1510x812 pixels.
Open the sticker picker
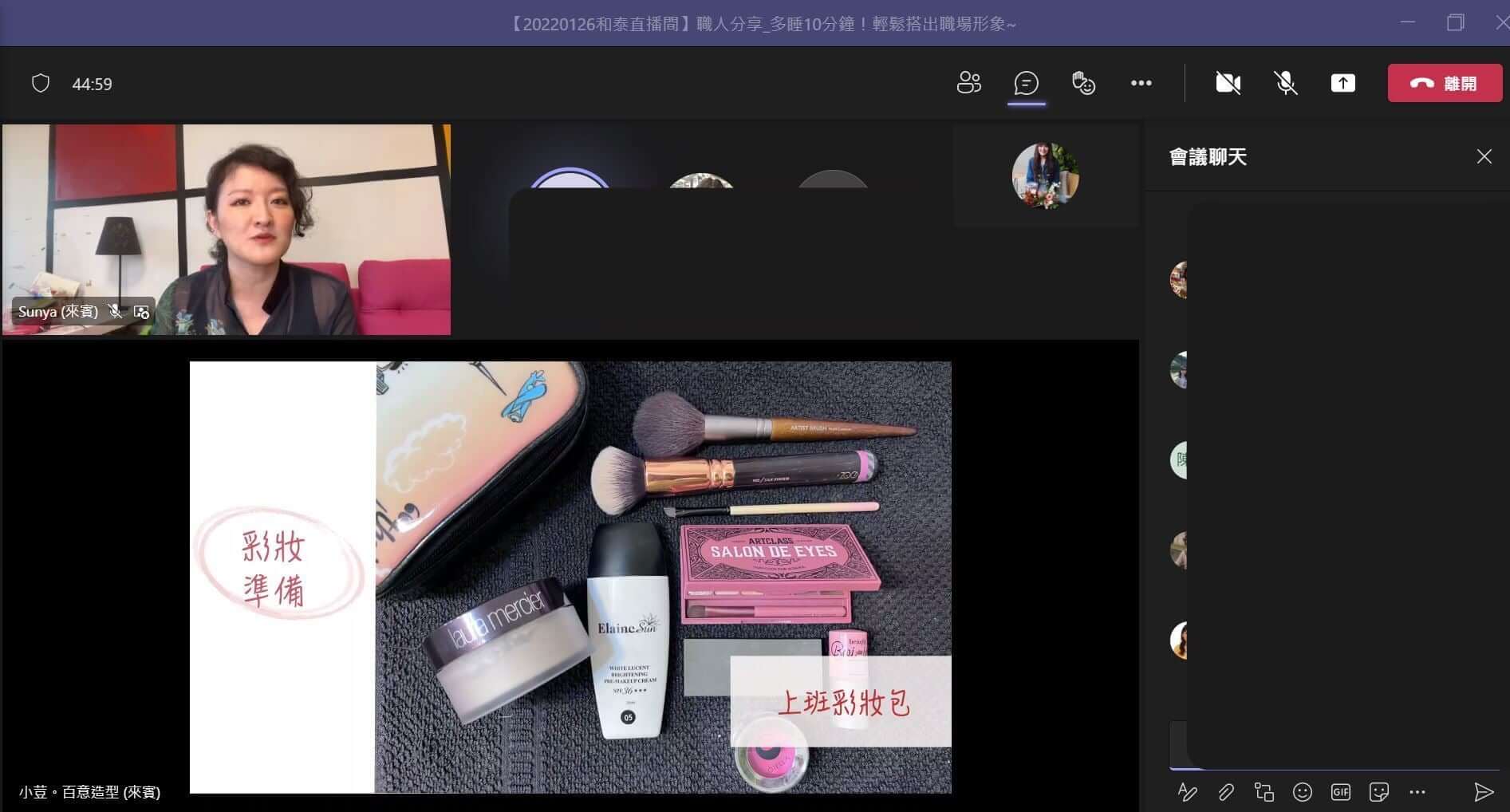(x=1378, y=791)
